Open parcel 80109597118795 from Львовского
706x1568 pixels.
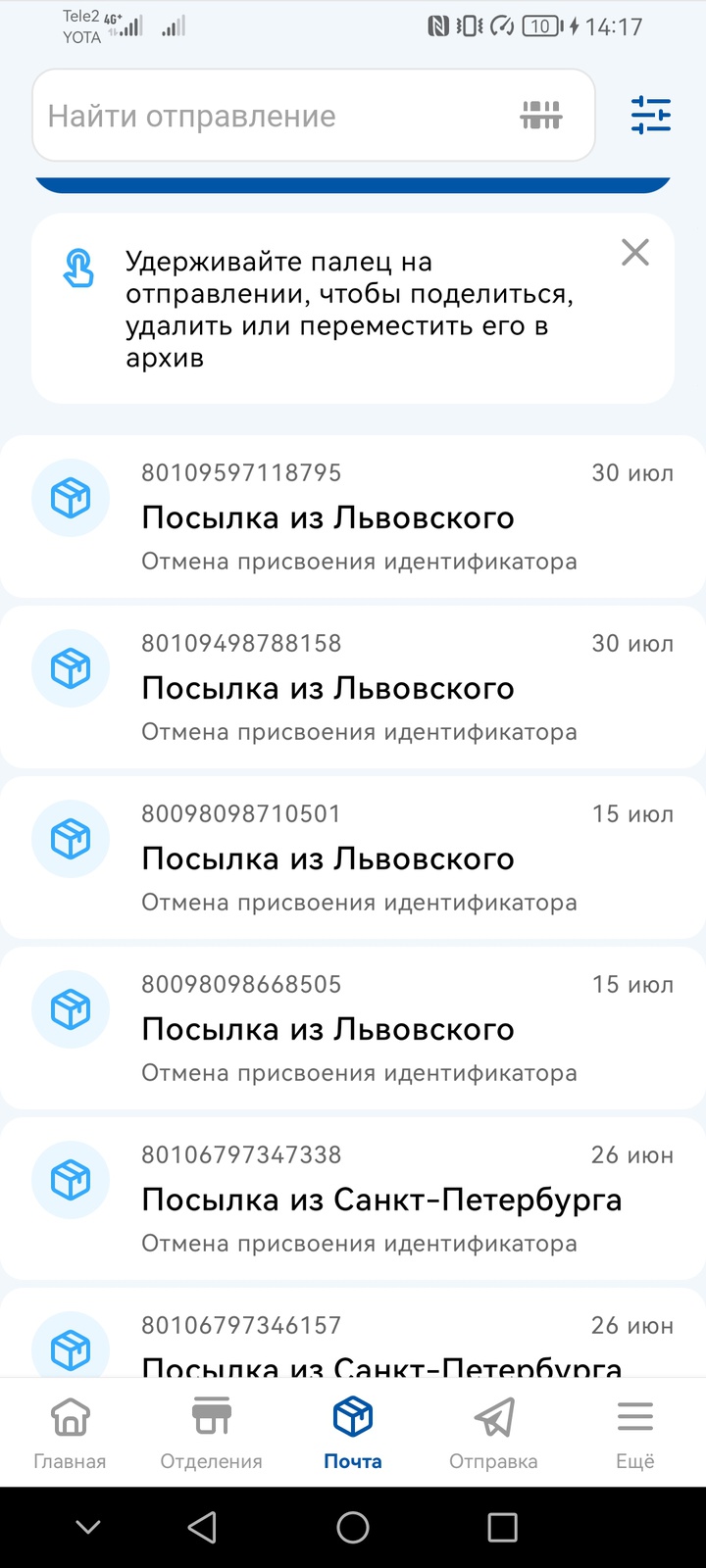353,516
